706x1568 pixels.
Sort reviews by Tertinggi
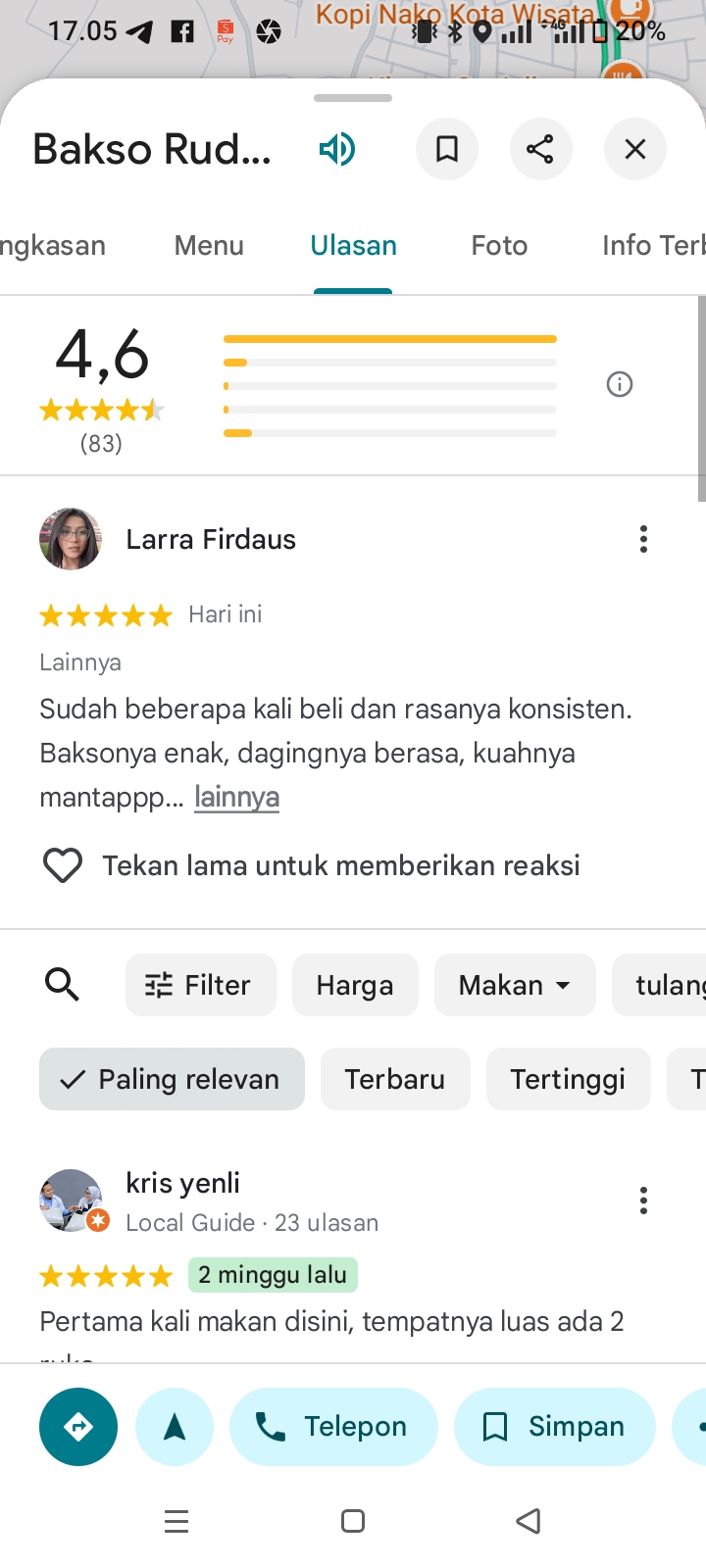coord(568,1079)
